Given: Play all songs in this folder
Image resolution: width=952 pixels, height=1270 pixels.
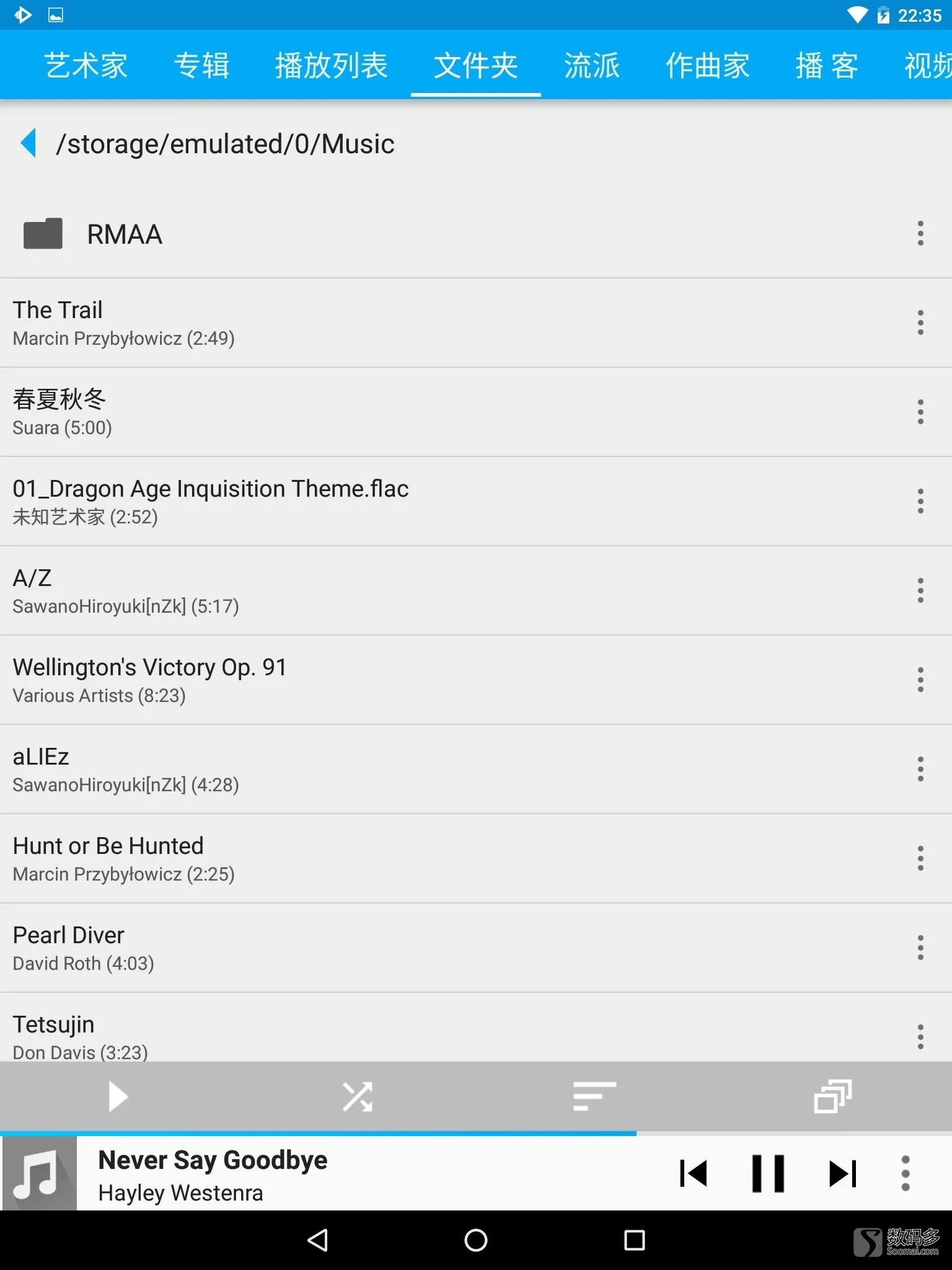Looking at the screenshot, I should pos(118,1096).
